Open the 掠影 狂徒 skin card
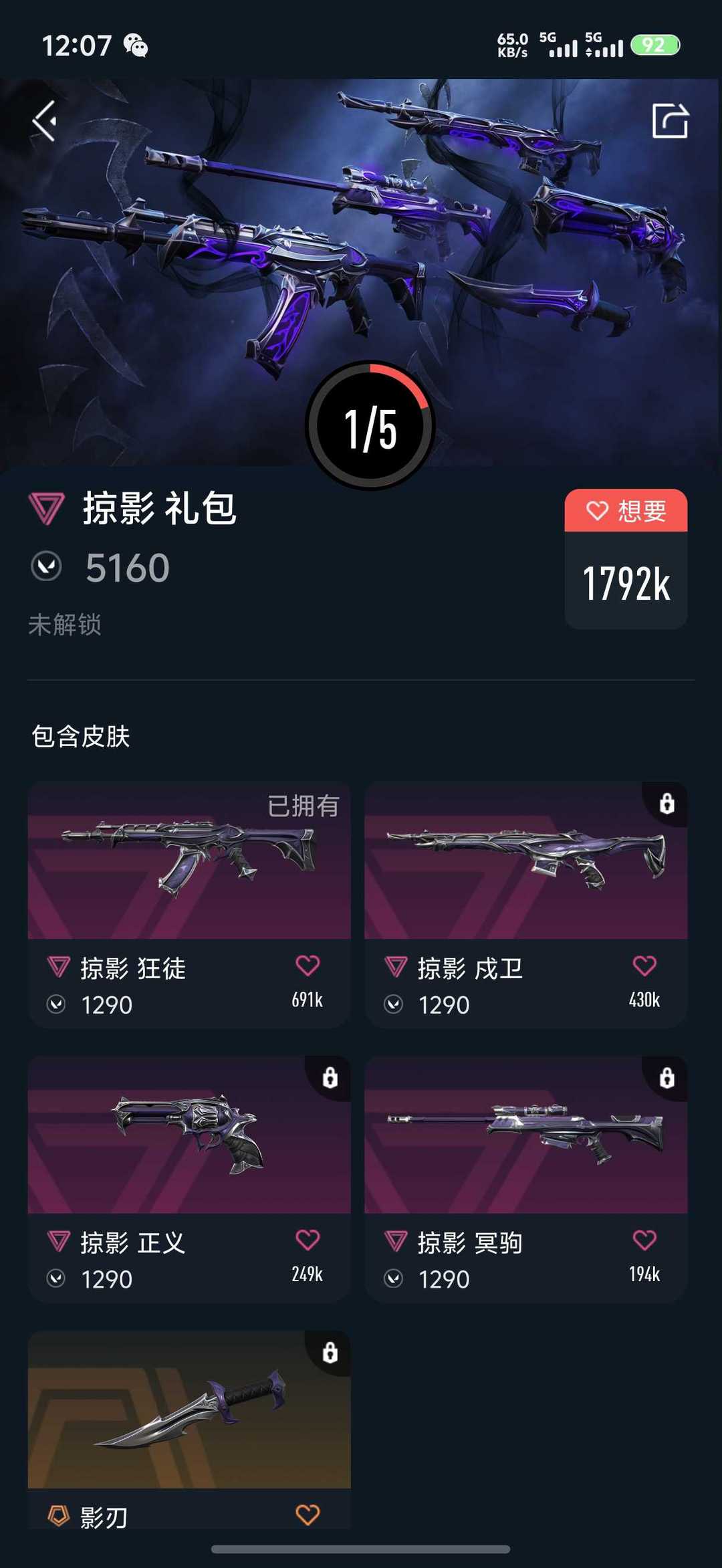Image resolution: width=722 pixels, height=1568 pixels. coord(189,904)
